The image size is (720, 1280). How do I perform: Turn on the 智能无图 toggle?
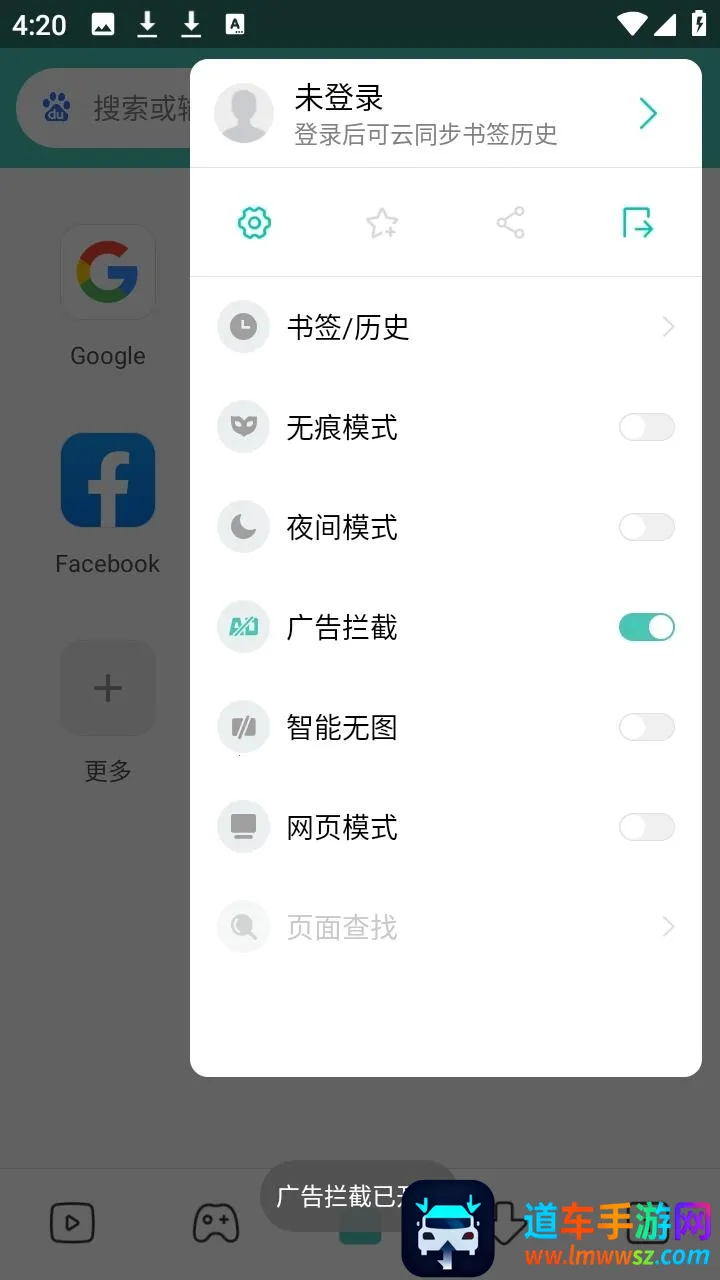click(x=646, y=727)
